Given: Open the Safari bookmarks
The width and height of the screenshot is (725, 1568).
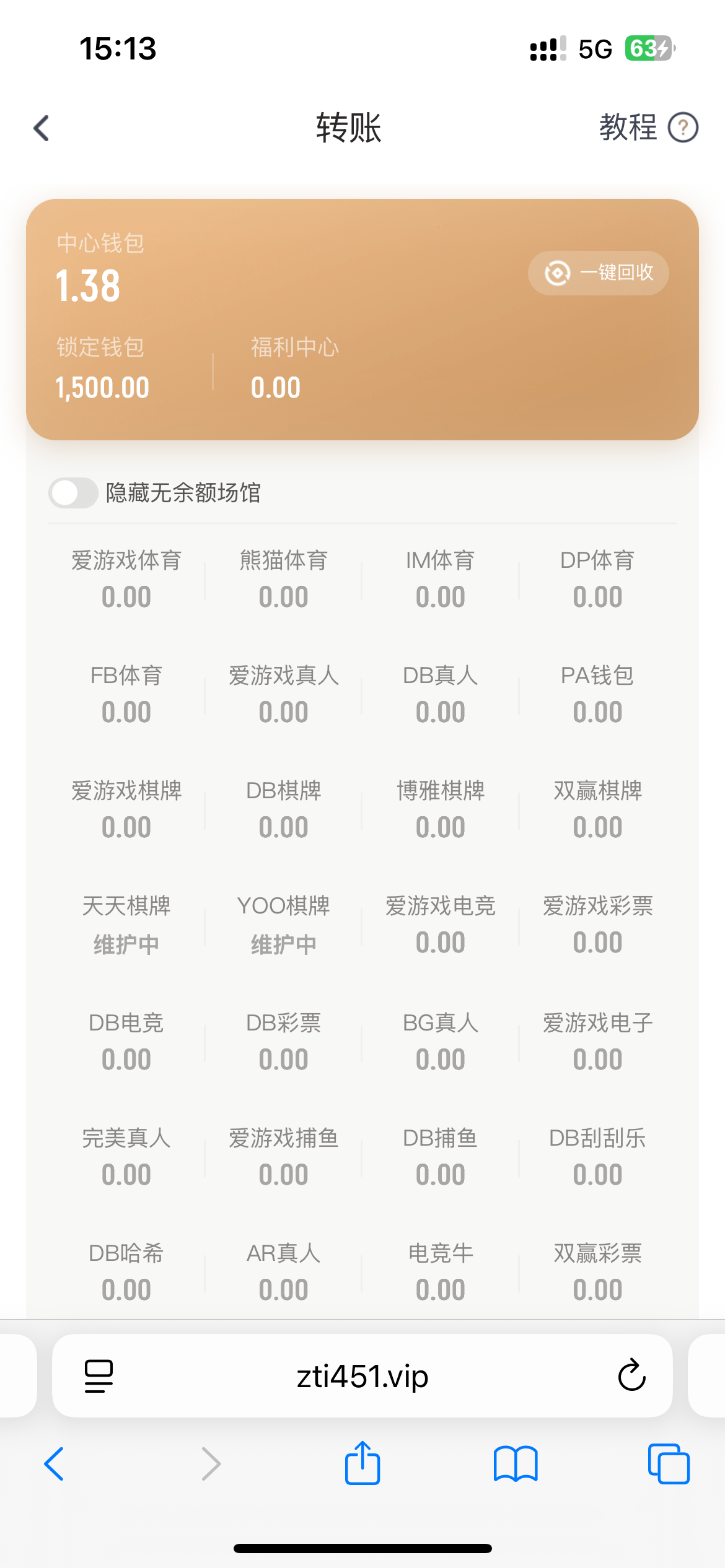Looking at the screenshot, I should pyautogui.click(x=516, y=1464).
